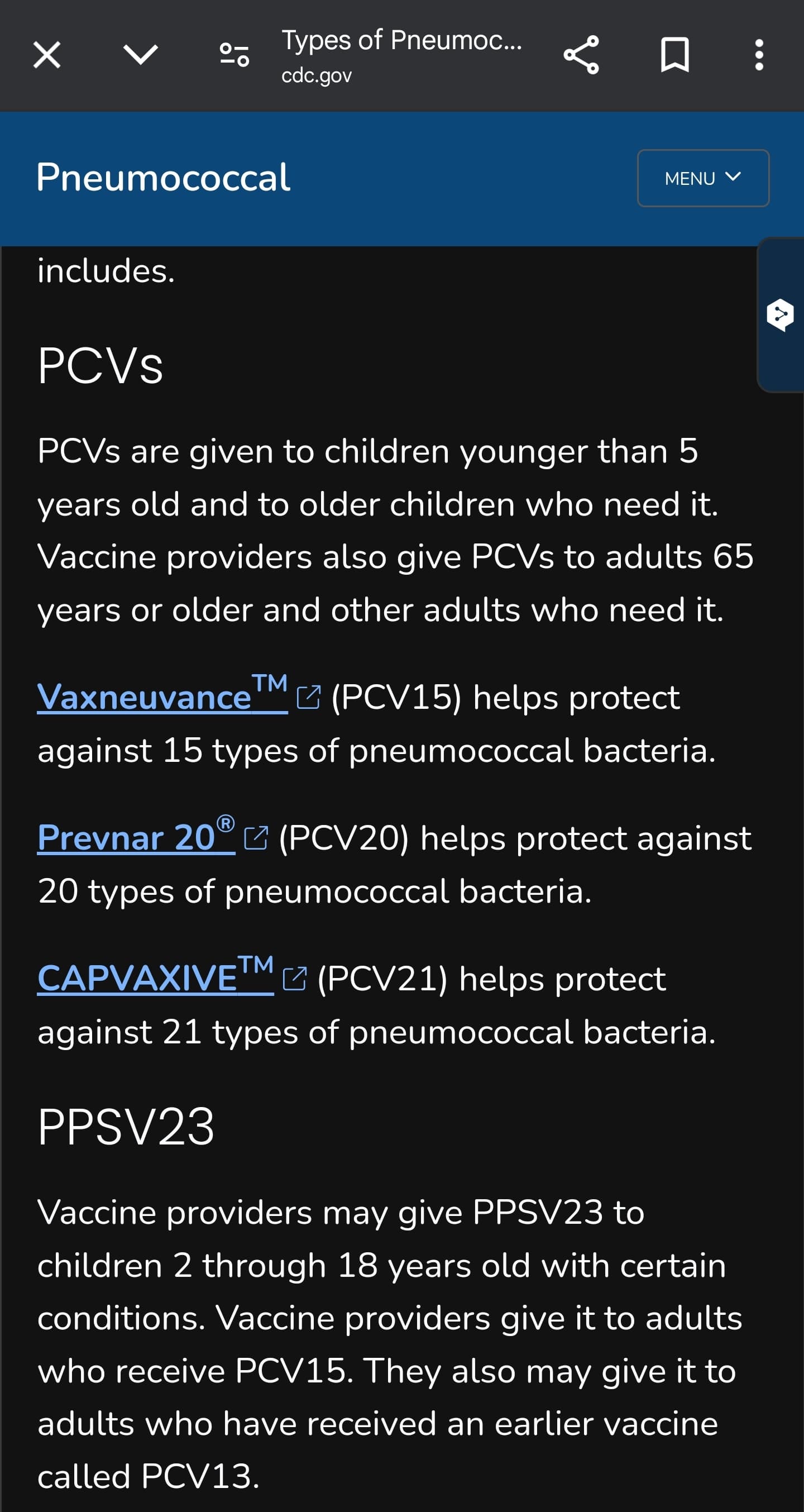Expand the MENU dropdown
Viewport: 804px width, 1512px height.
[703, 178]
